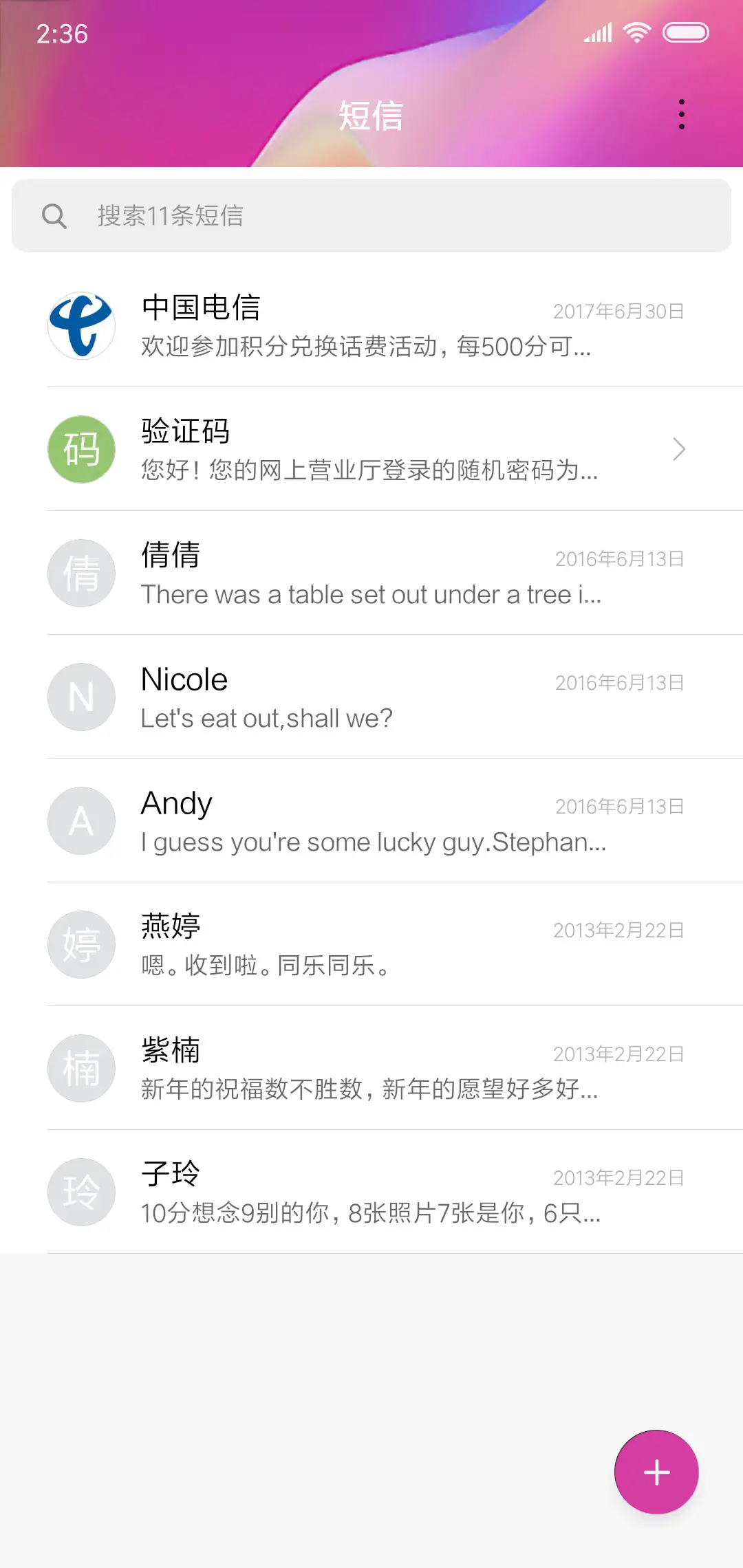
Task: Select 子玲's avatar circle
Action: point(80,1192)
